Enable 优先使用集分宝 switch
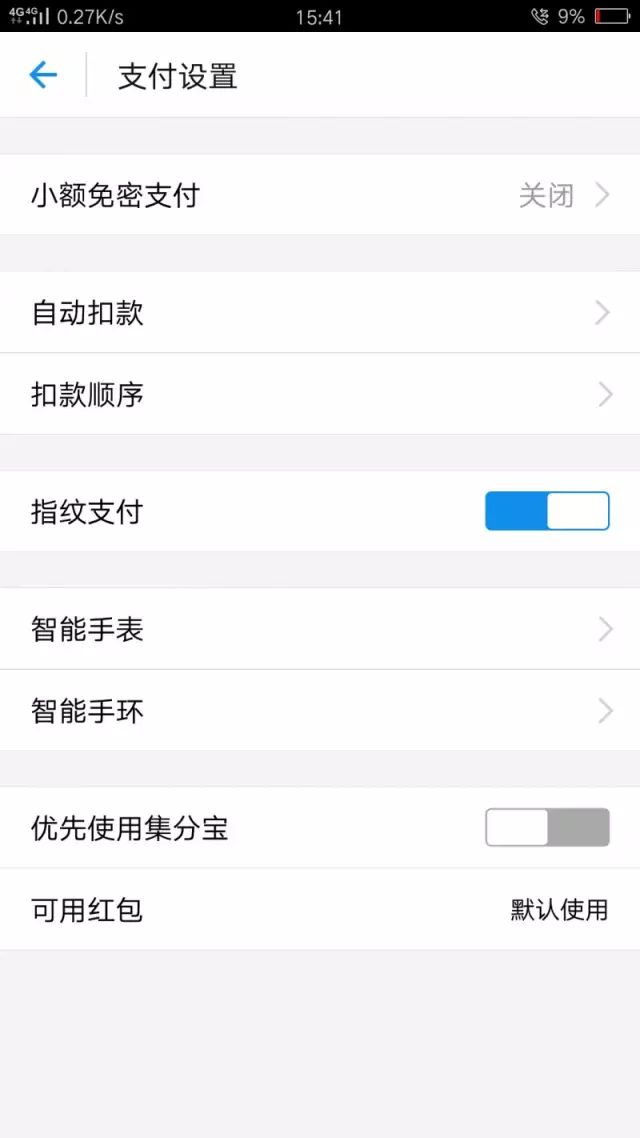Viewport: 640px width, 1138px height. [x=547, y=827]
